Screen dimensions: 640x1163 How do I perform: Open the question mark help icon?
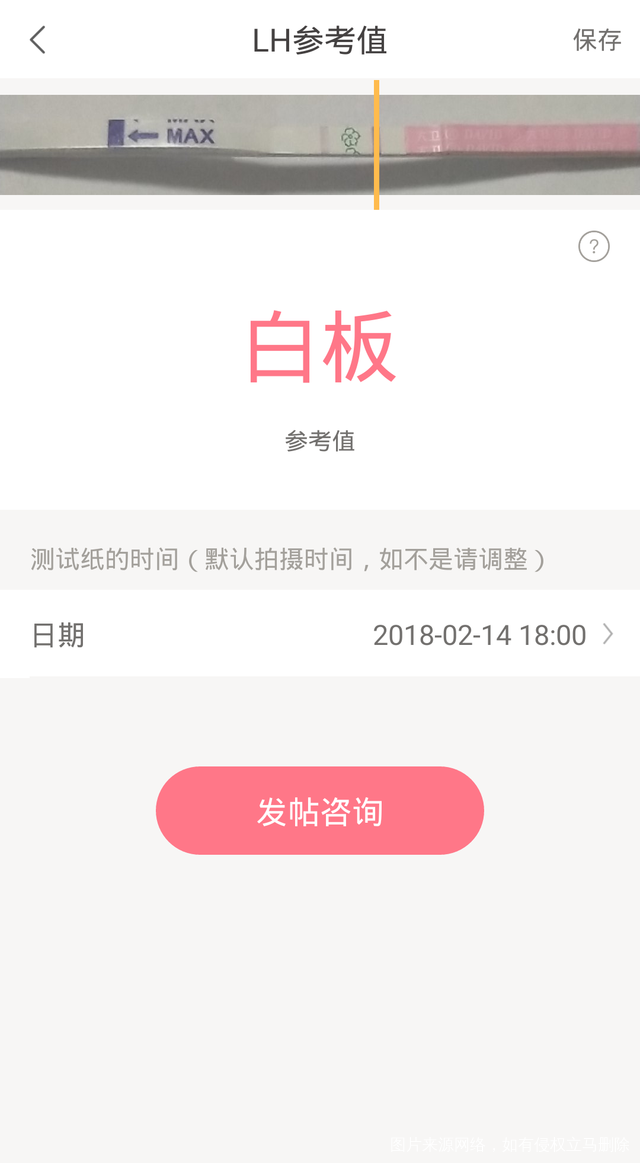point(594,246)
